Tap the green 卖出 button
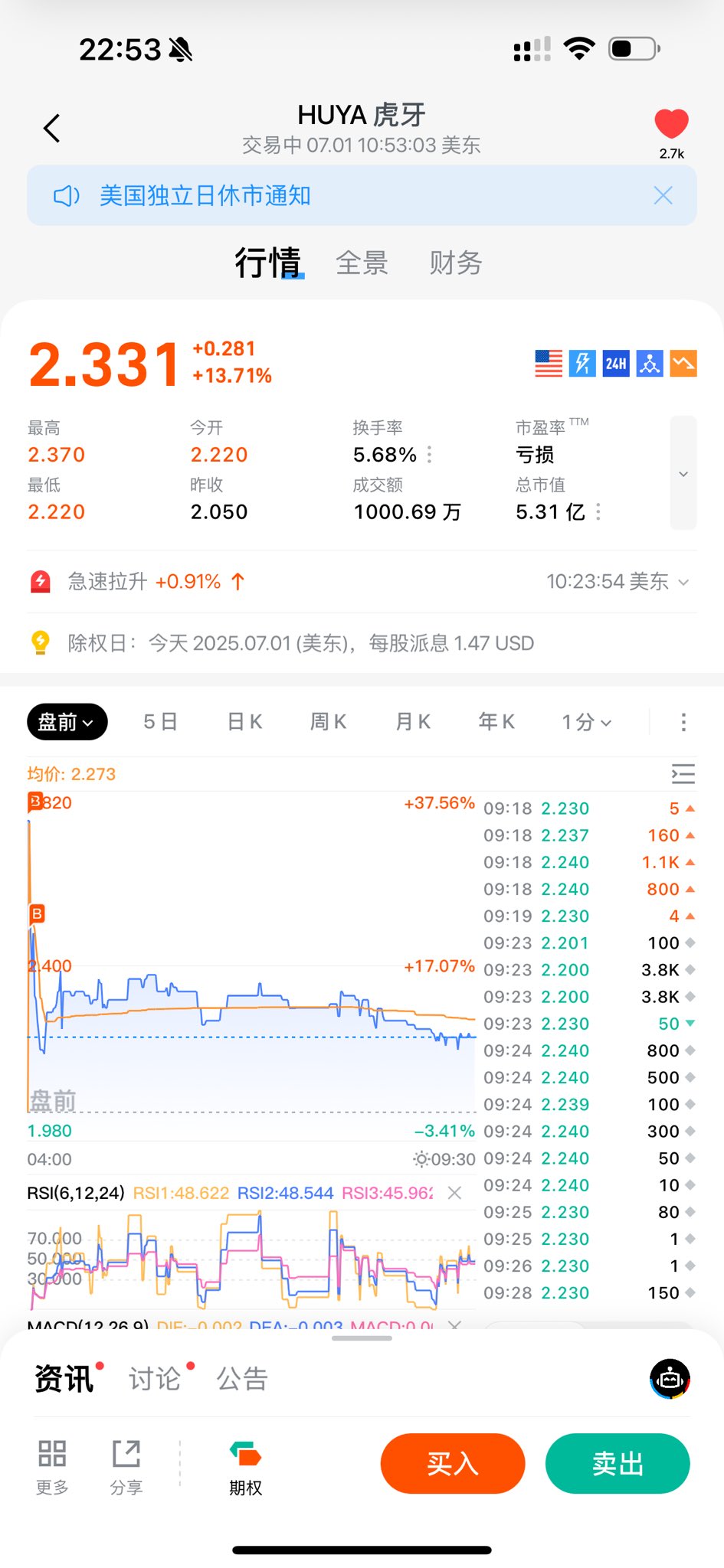Screen dimensions: 724x1568 618,1464
